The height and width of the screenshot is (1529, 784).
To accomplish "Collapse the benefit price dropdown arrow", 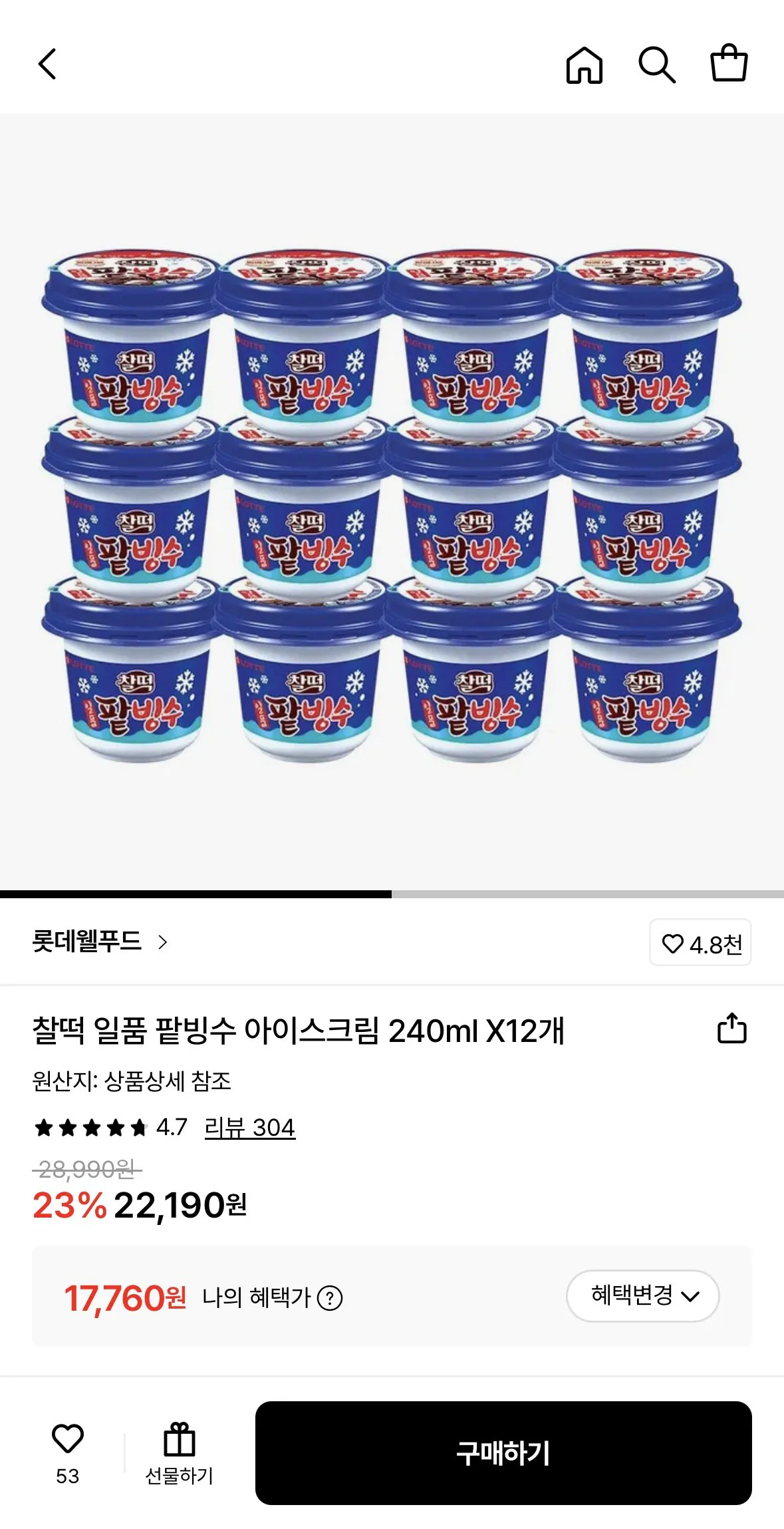I will tap(692, 1296).
